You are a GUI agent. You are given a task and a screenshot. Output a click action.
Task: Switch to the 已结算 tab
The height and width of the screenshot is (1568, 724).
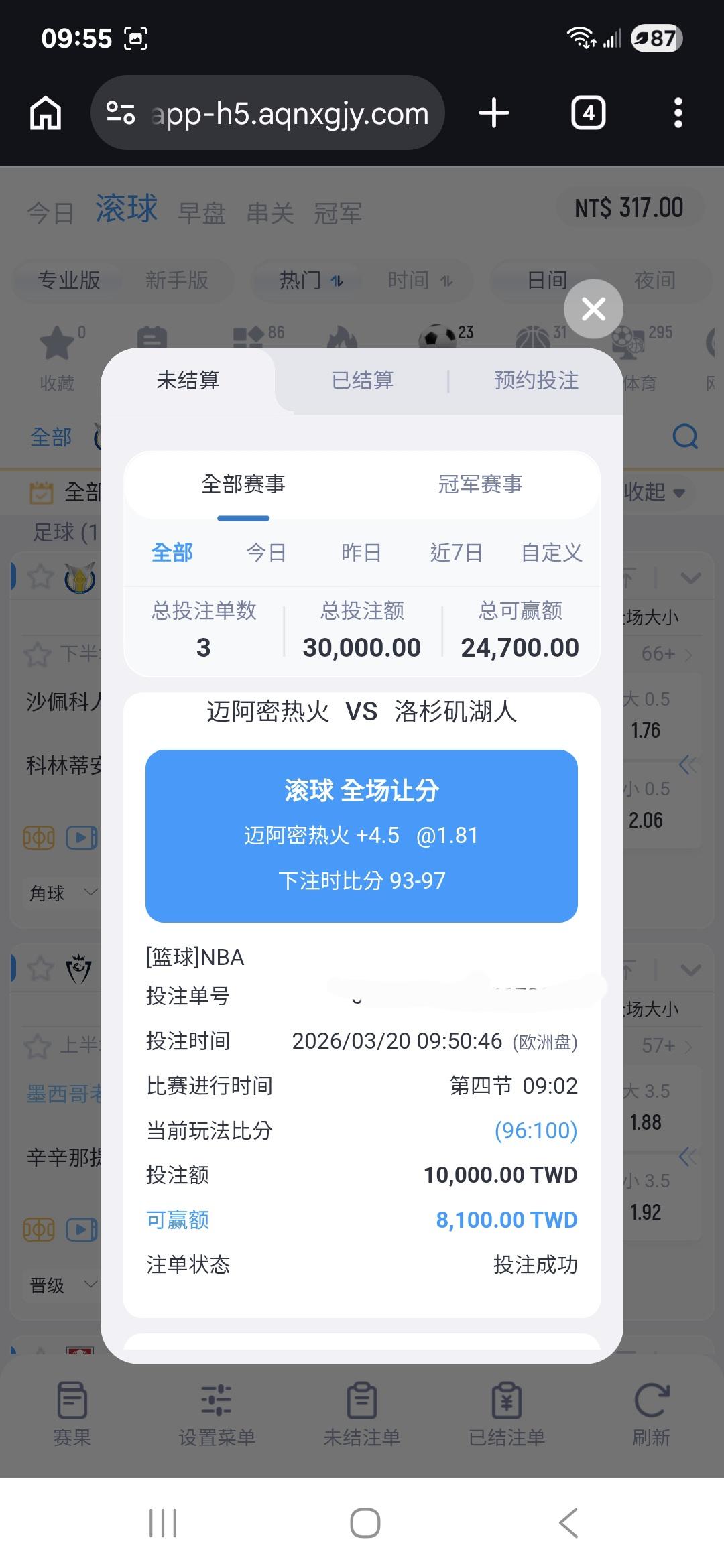point(362,381)
